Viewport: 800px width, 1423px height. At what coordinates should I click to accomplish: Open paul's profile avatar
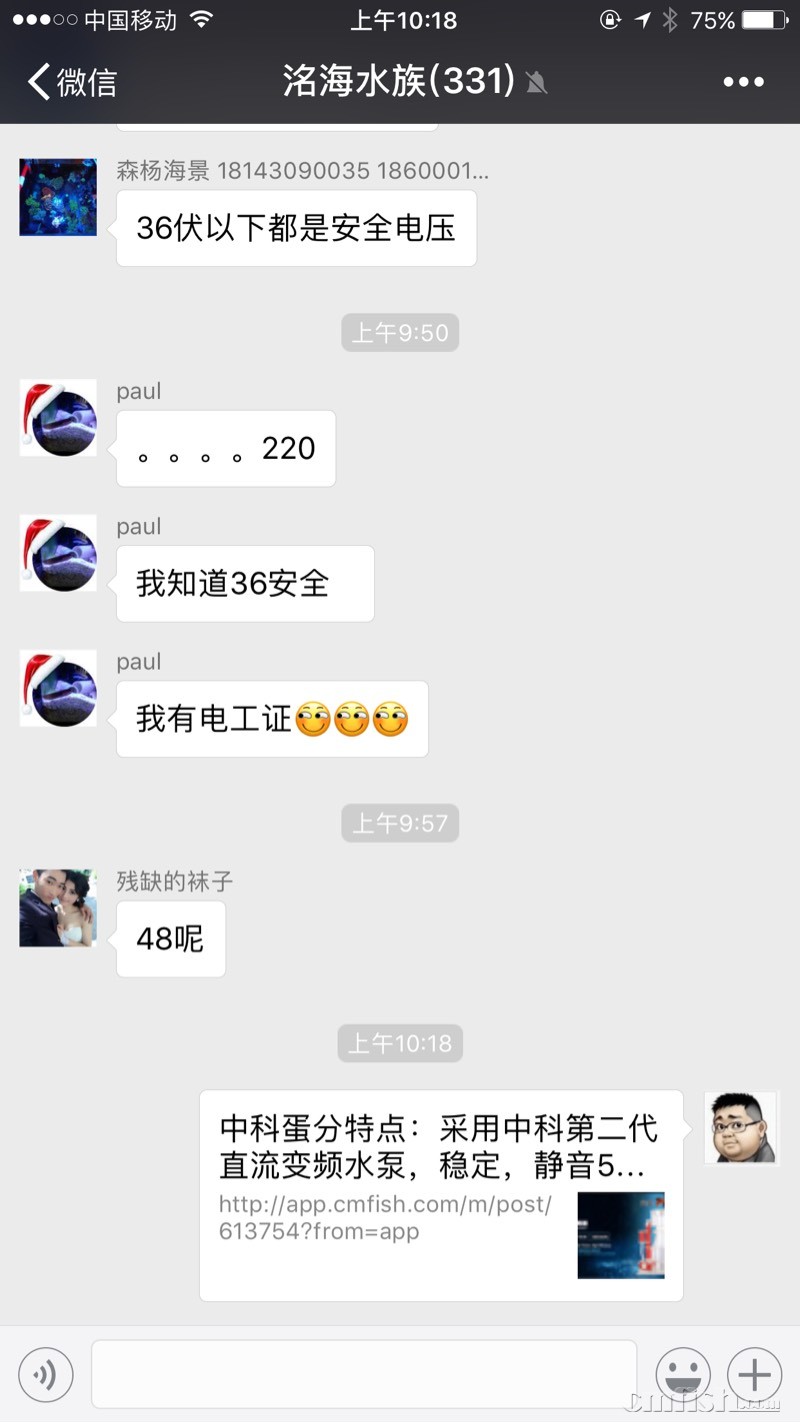point(57,418)
